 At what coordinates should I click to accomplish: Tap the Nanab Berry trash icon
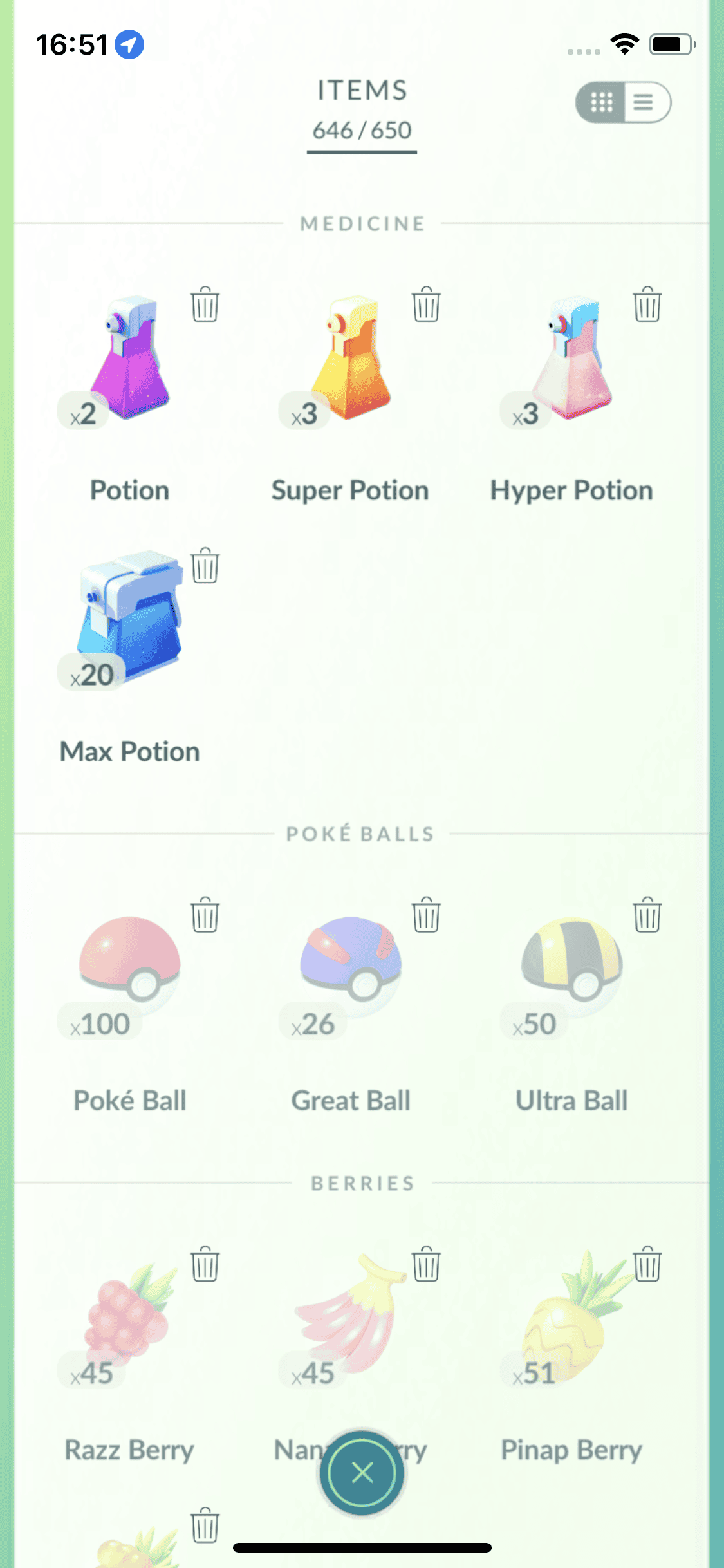[x=426, y=1264]
